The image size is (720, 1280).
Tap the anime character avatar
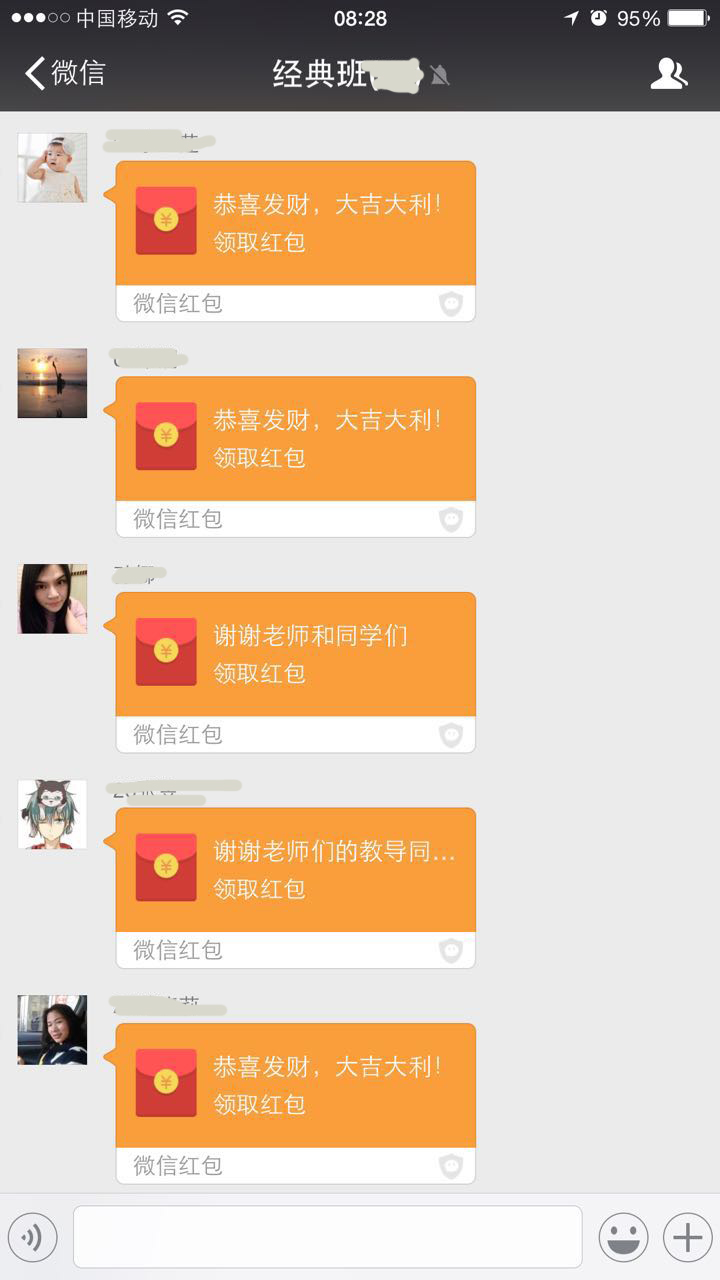coord(52,814)
